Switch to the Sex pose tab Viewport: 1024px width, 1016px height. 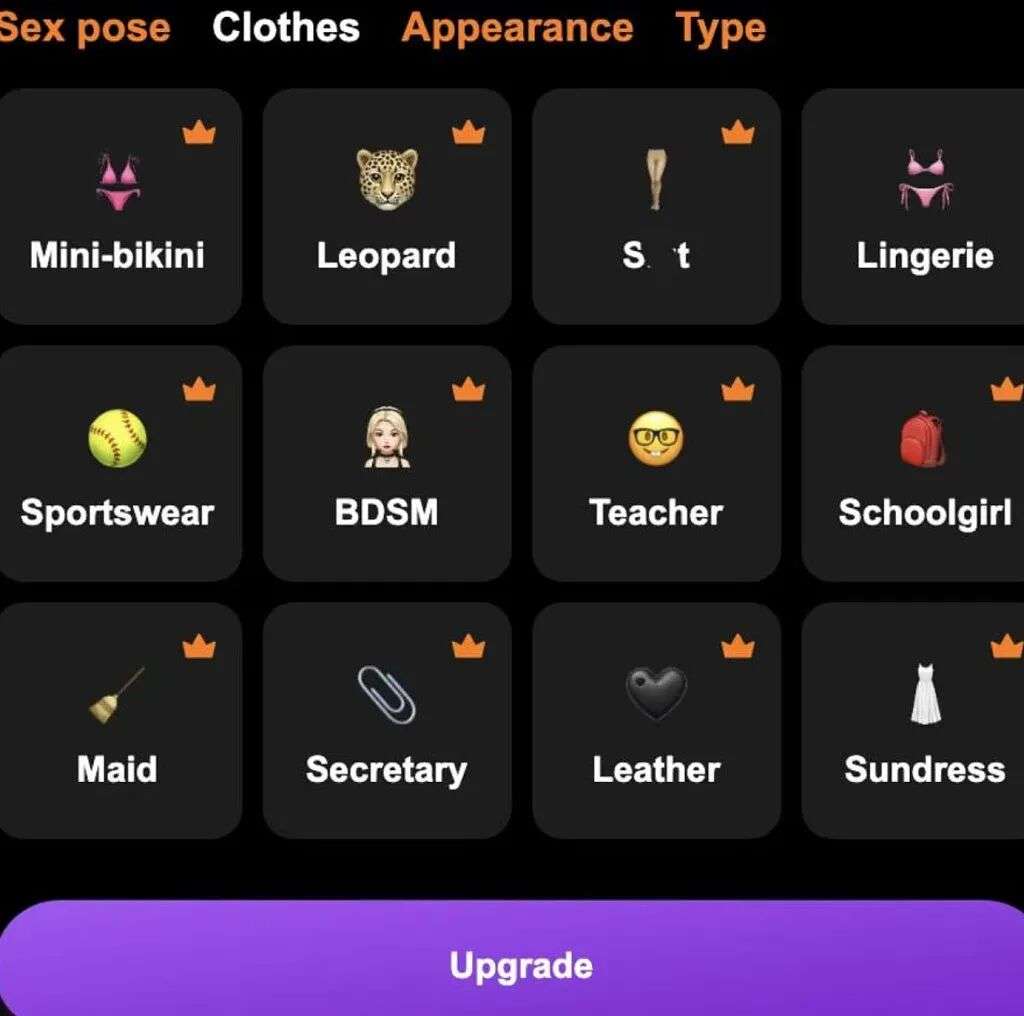point(84,28)
